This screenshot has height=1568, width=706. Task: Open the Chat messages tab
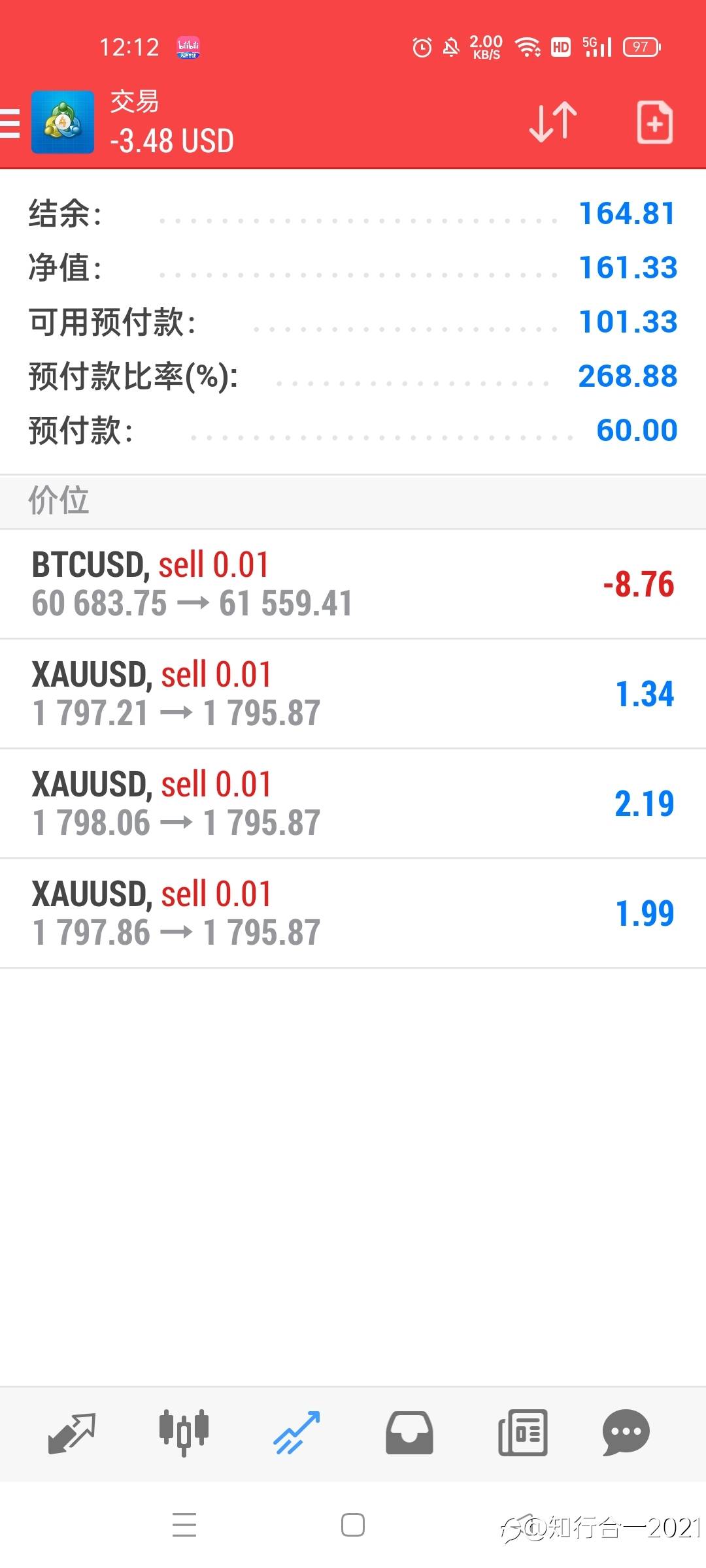pos(626,1433)
